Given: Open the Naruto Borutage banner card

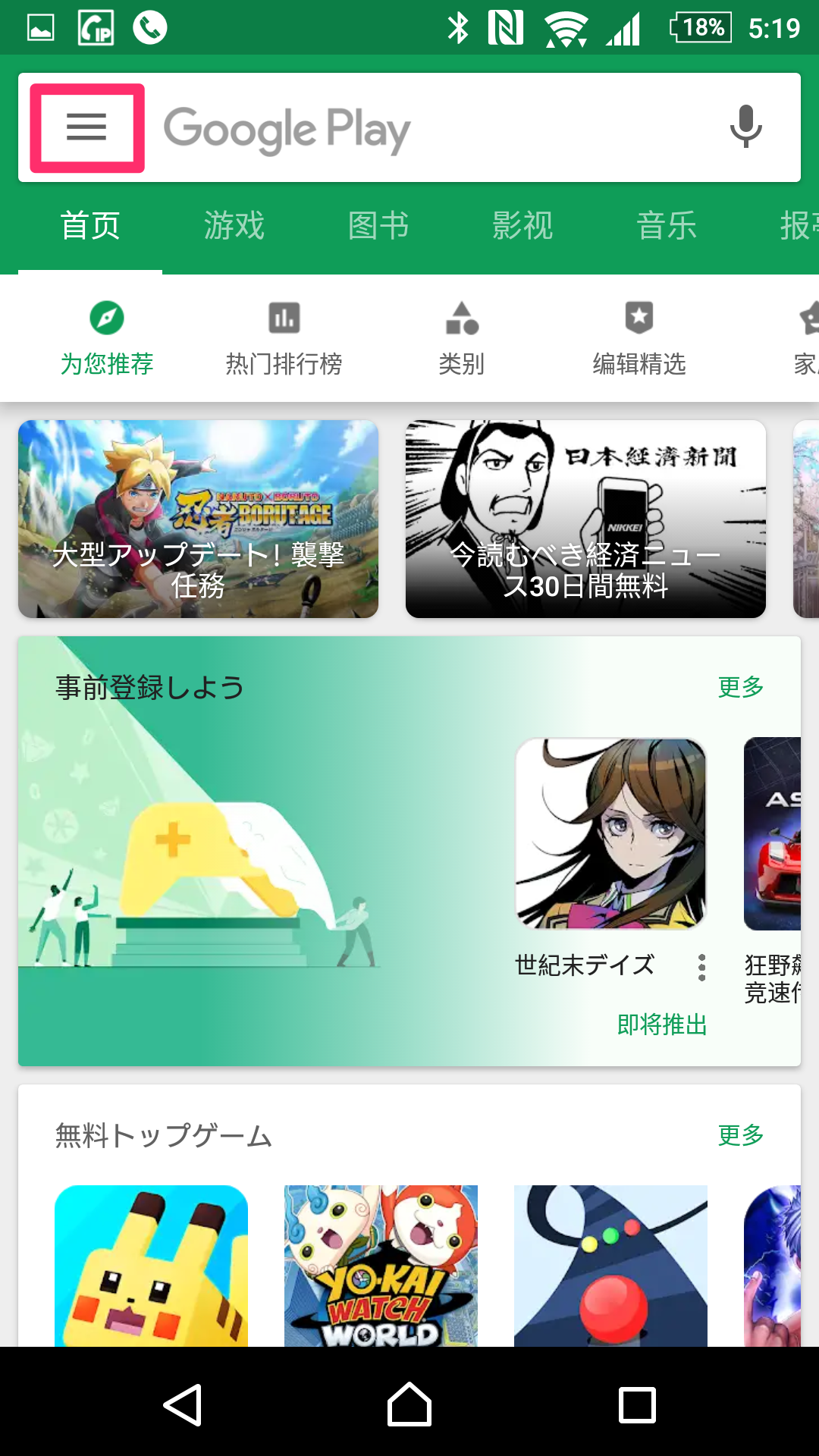Looking at the screenshot, I should tap(198, 519).
